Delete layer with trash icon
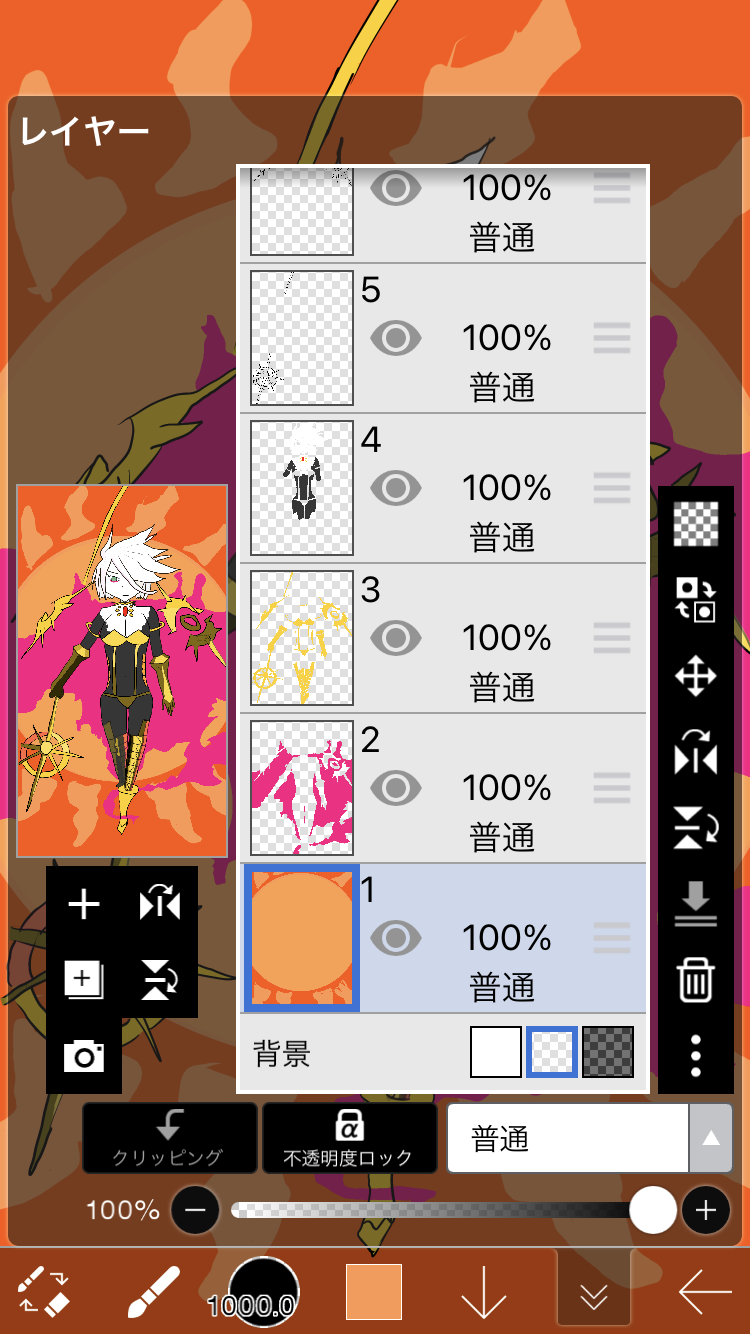 (x=696, y=979)
